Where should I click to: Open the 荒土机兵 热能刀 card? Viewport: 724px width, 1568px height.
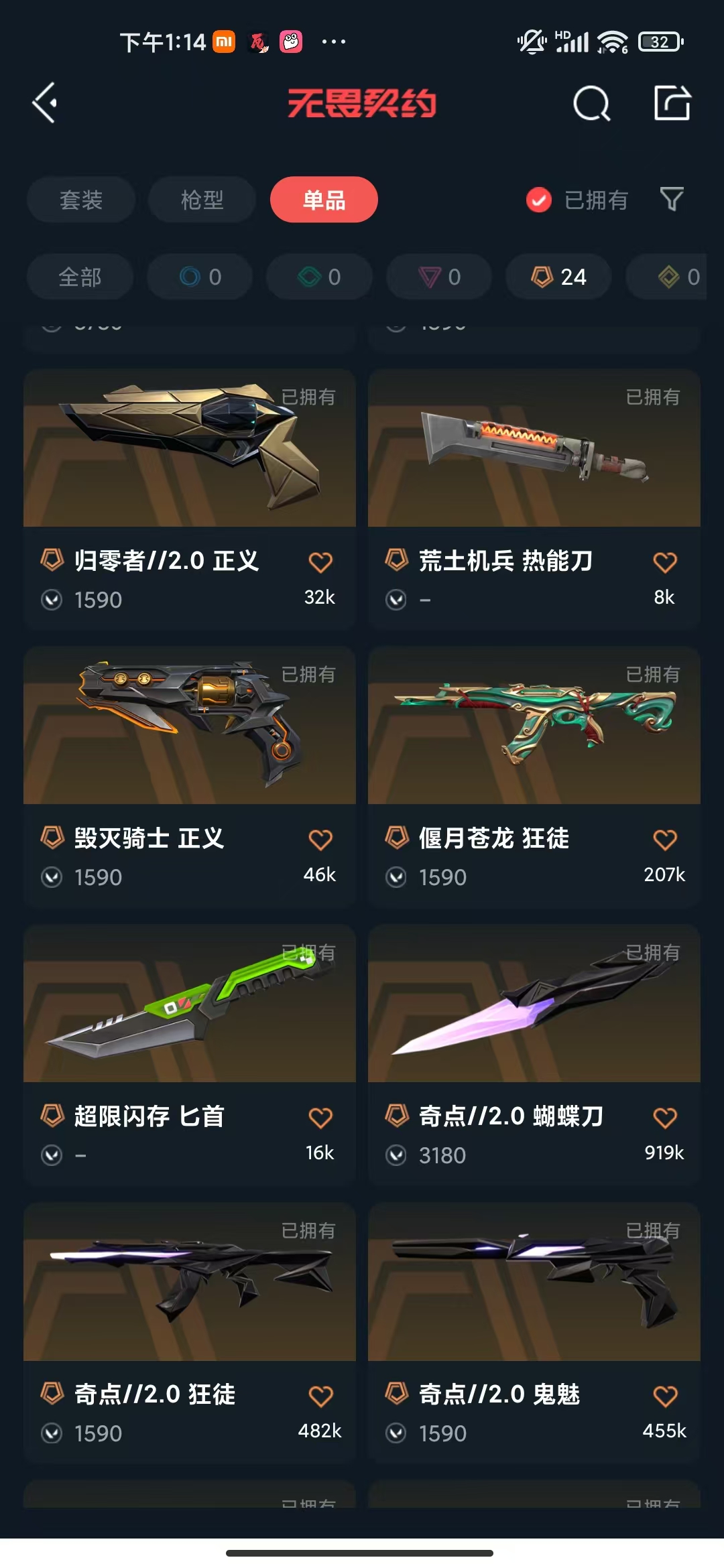pyautogui.click(x=534, y=499)
